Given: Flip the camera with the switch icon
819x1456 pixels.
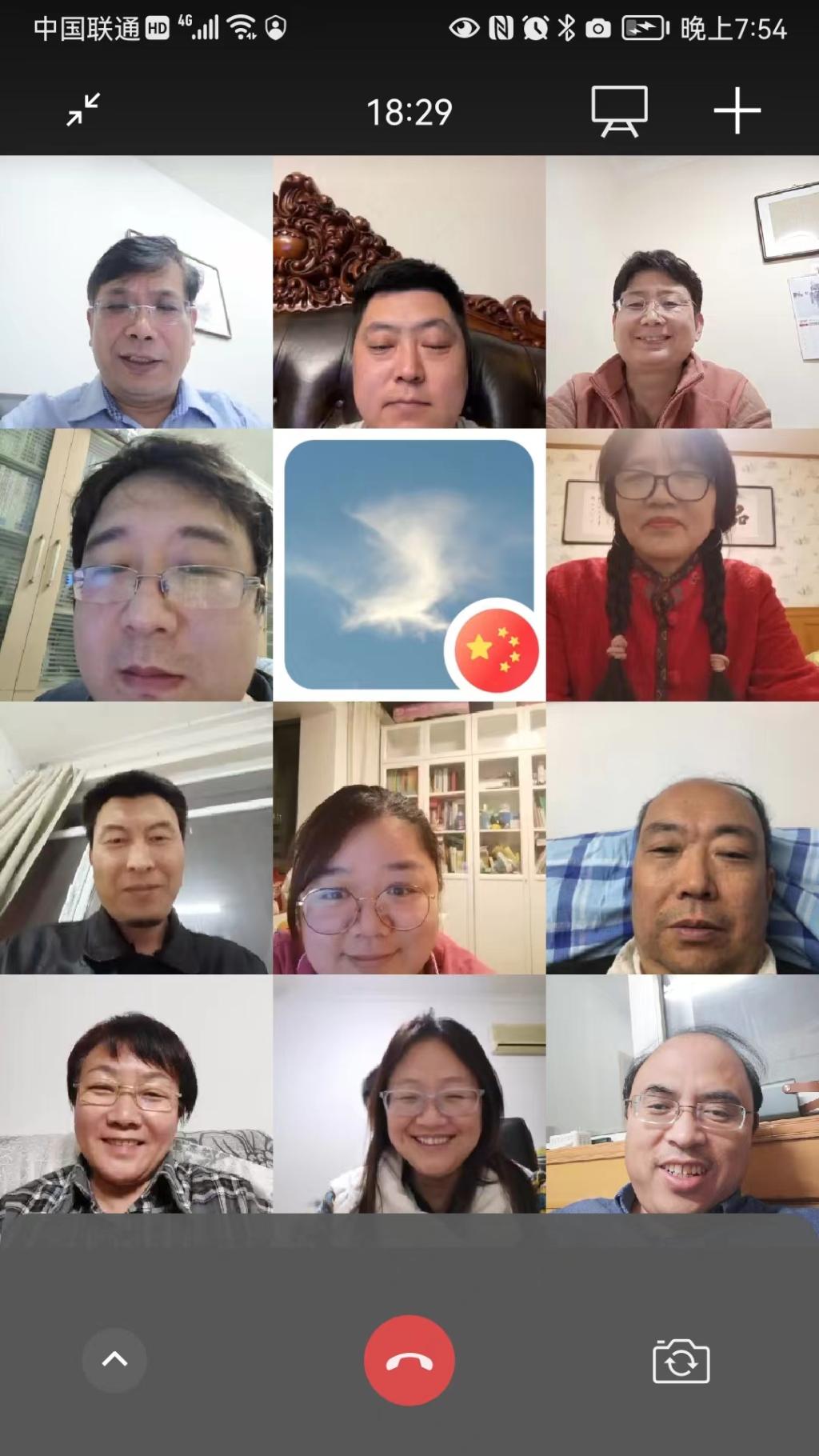Looking at the screenshot, I should (681, 1360).
